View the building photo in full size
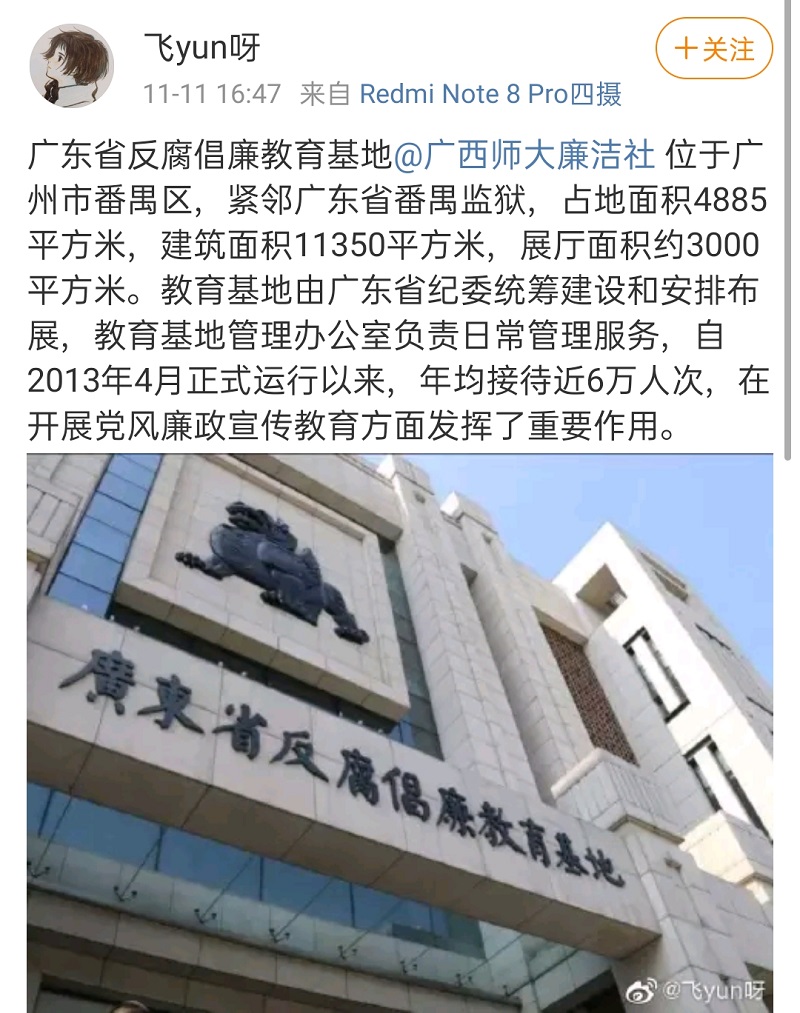The height and width of the screenshot is (1013, 800). tap(400, 730)
